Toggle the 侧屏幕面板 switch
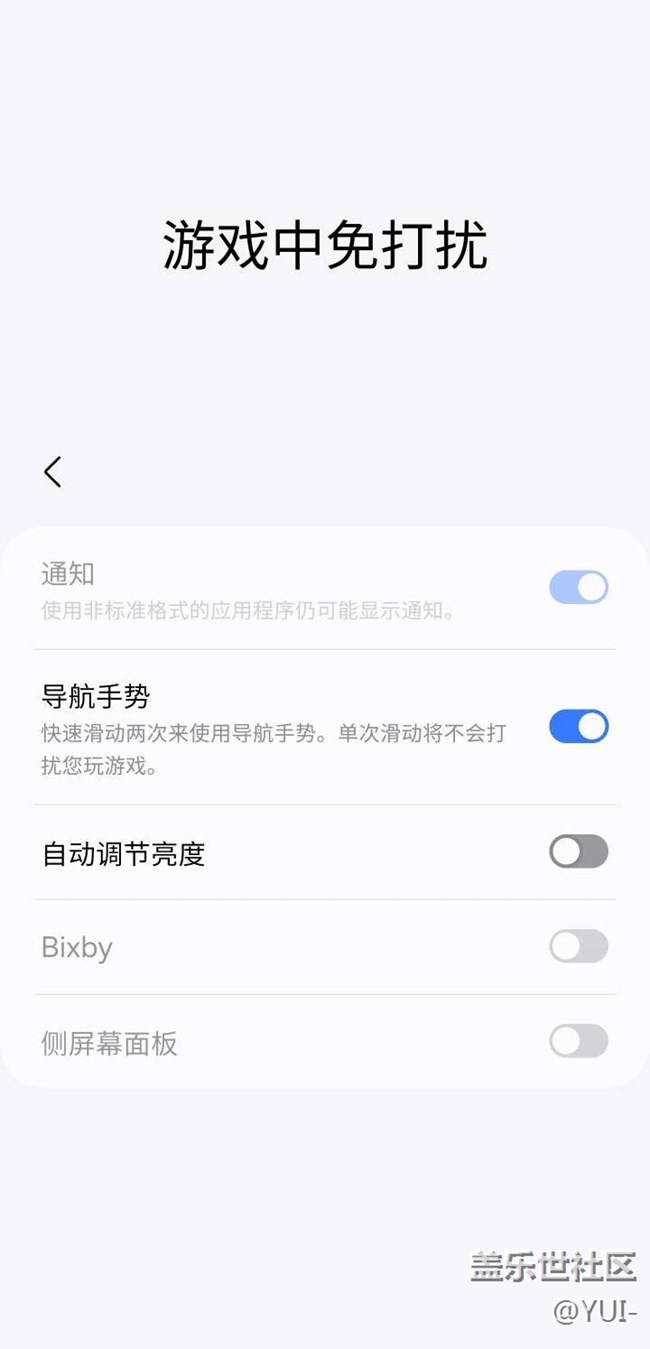650x1349 pixels. [578, 1041]
